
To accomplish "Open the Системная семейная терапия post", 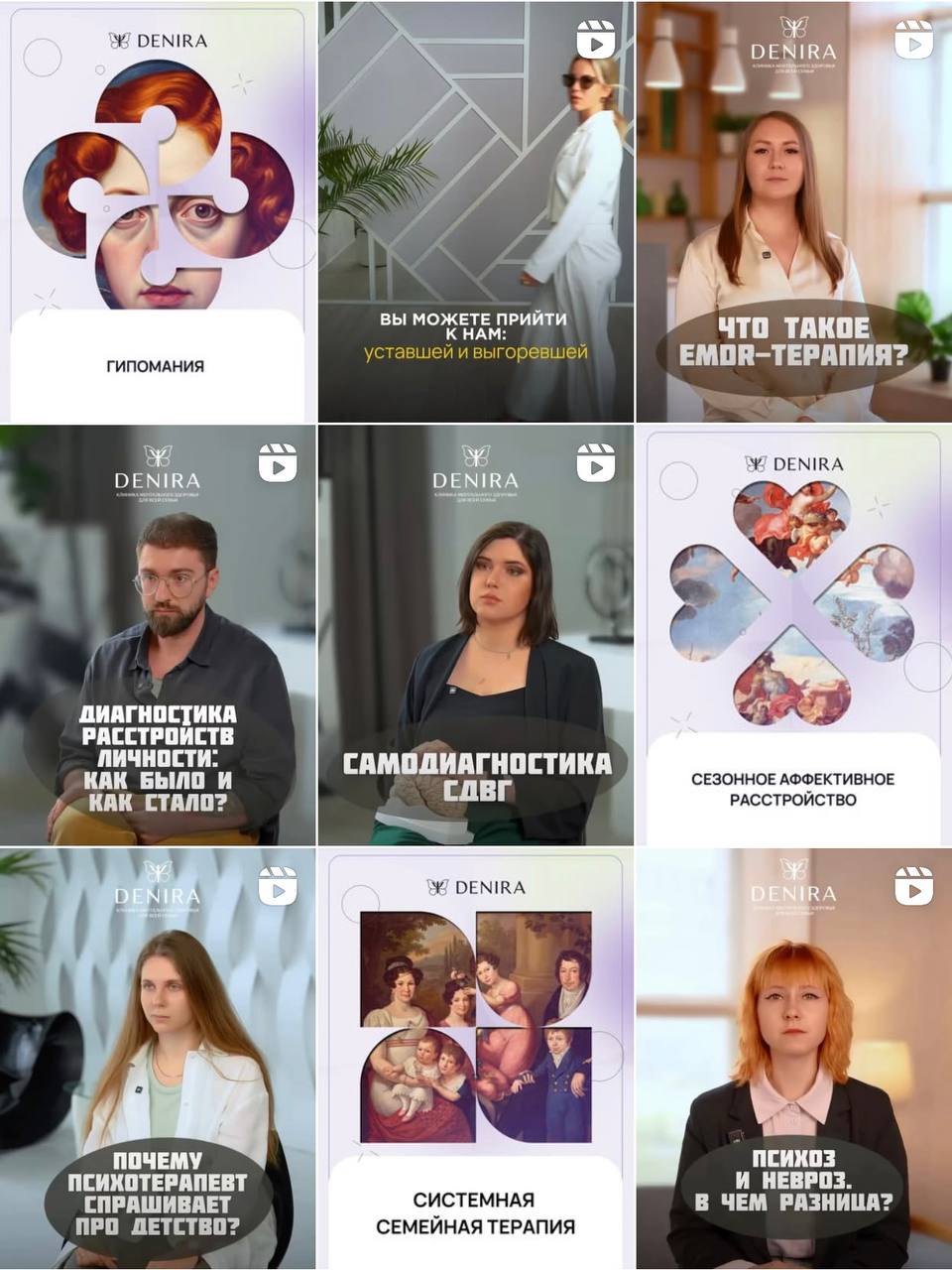I will click(475, 1058).
